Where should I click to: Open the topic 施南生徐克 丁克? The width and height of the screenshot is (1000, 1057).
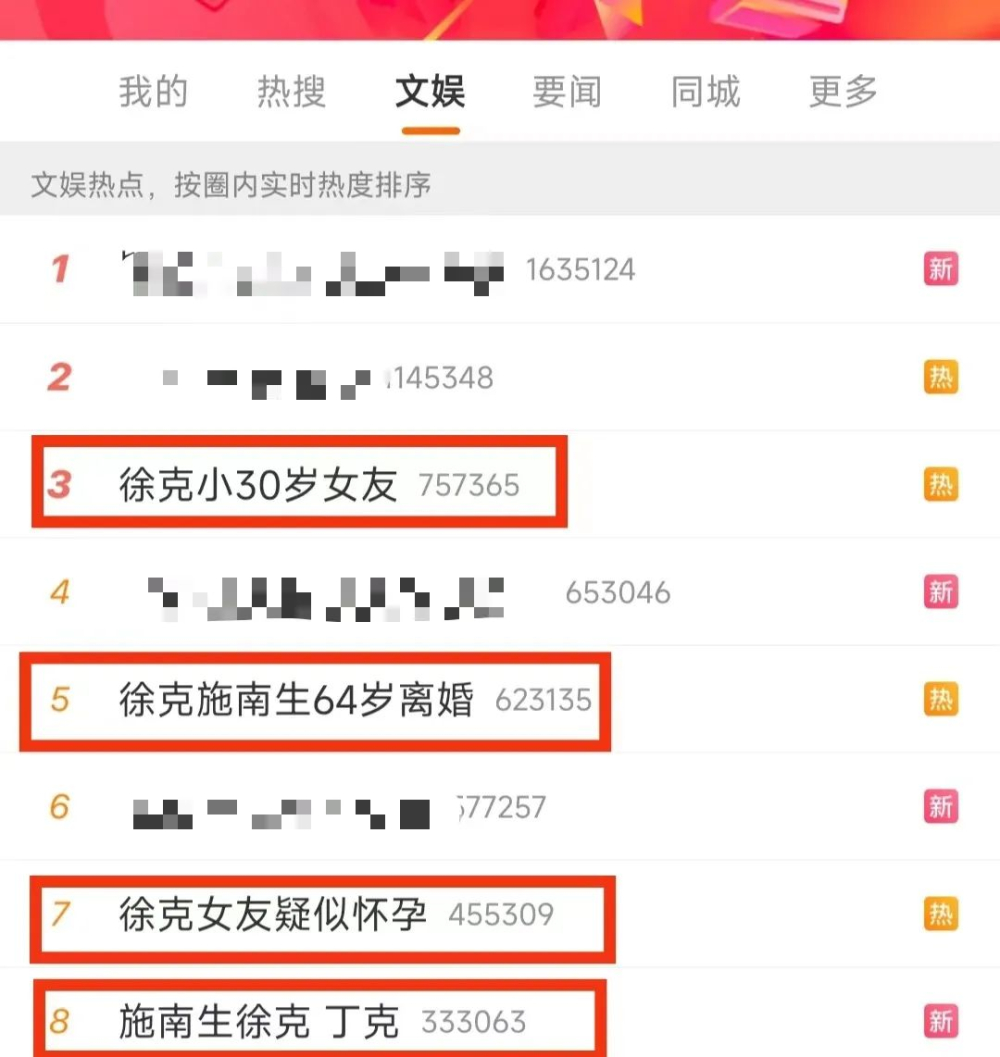click(x=259, y=1021)
